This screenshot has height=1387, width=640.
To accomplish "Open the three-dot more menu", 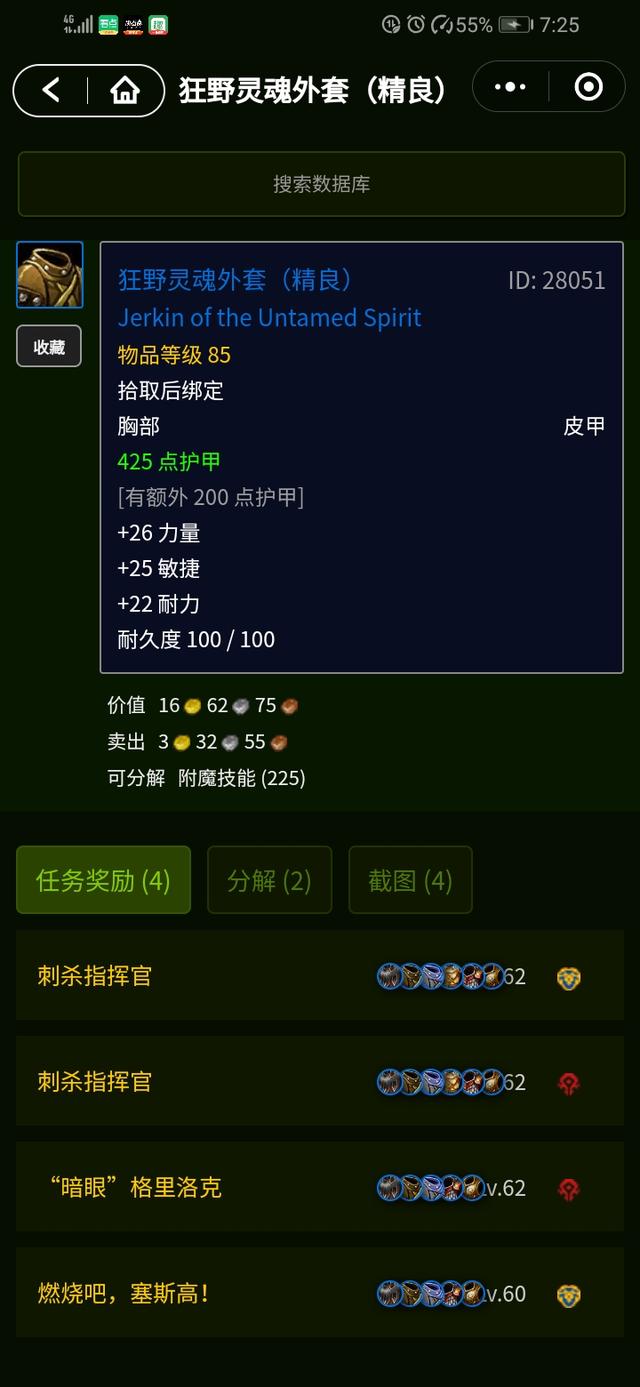I will pos(510,88).
